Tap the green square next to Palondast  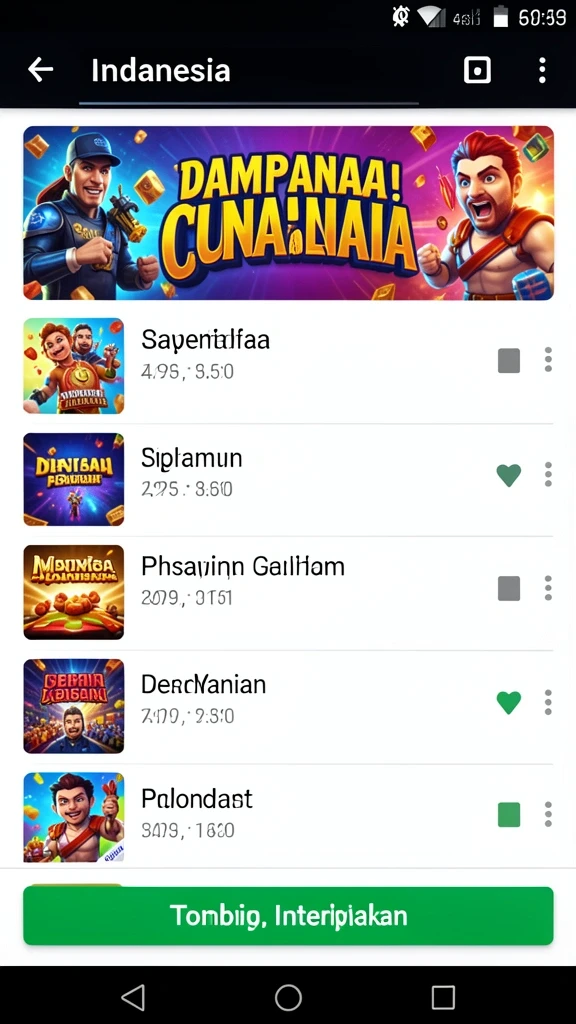click(509, 814)
